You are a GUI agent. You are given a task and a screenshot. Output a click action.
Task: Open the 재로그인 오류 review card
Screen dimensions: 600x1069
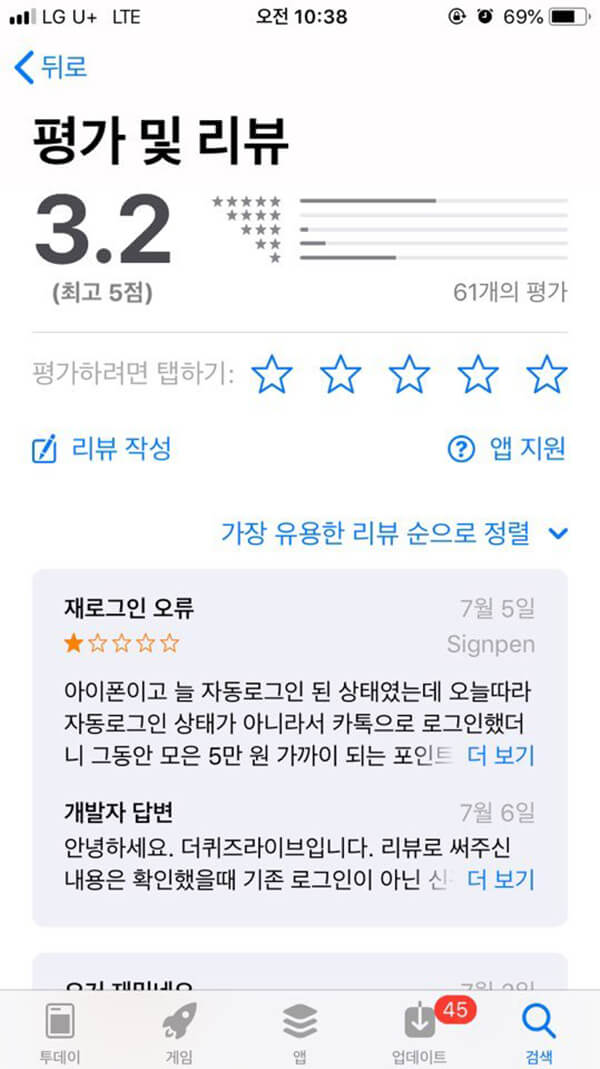coord(129,607)
